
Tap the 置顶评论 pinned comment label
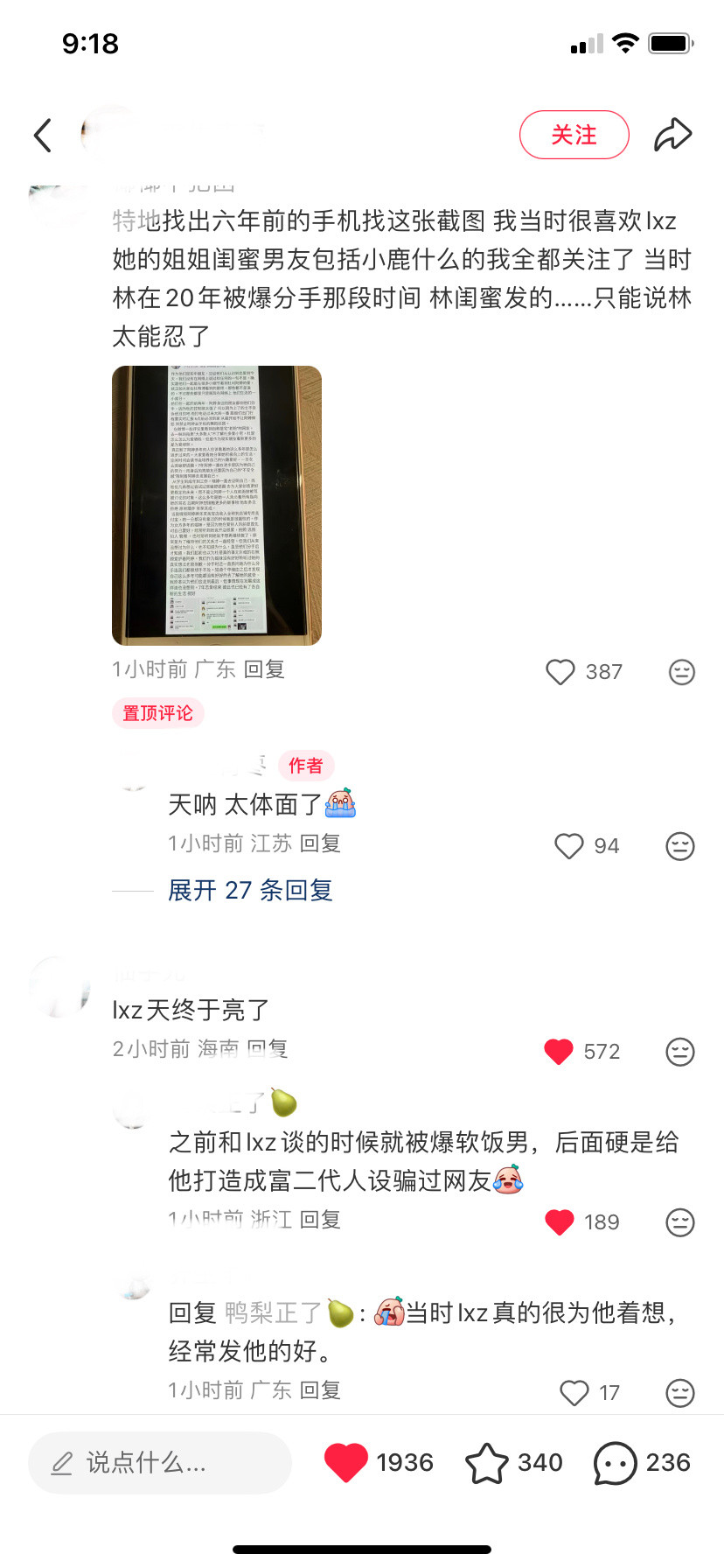coord(157,713)
